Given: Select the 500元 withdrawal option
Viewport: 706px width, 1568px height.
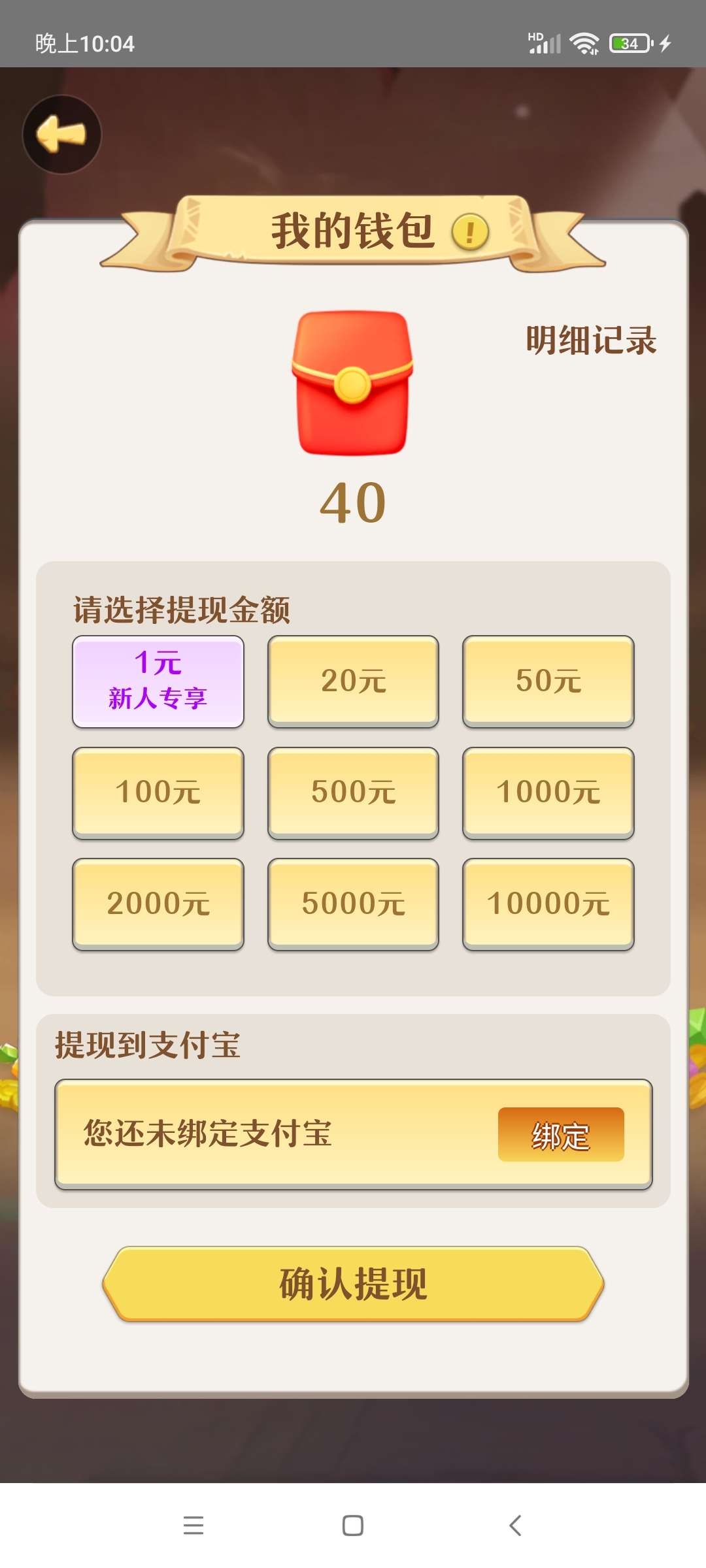Looking at the screenshot, I should 353,793.
